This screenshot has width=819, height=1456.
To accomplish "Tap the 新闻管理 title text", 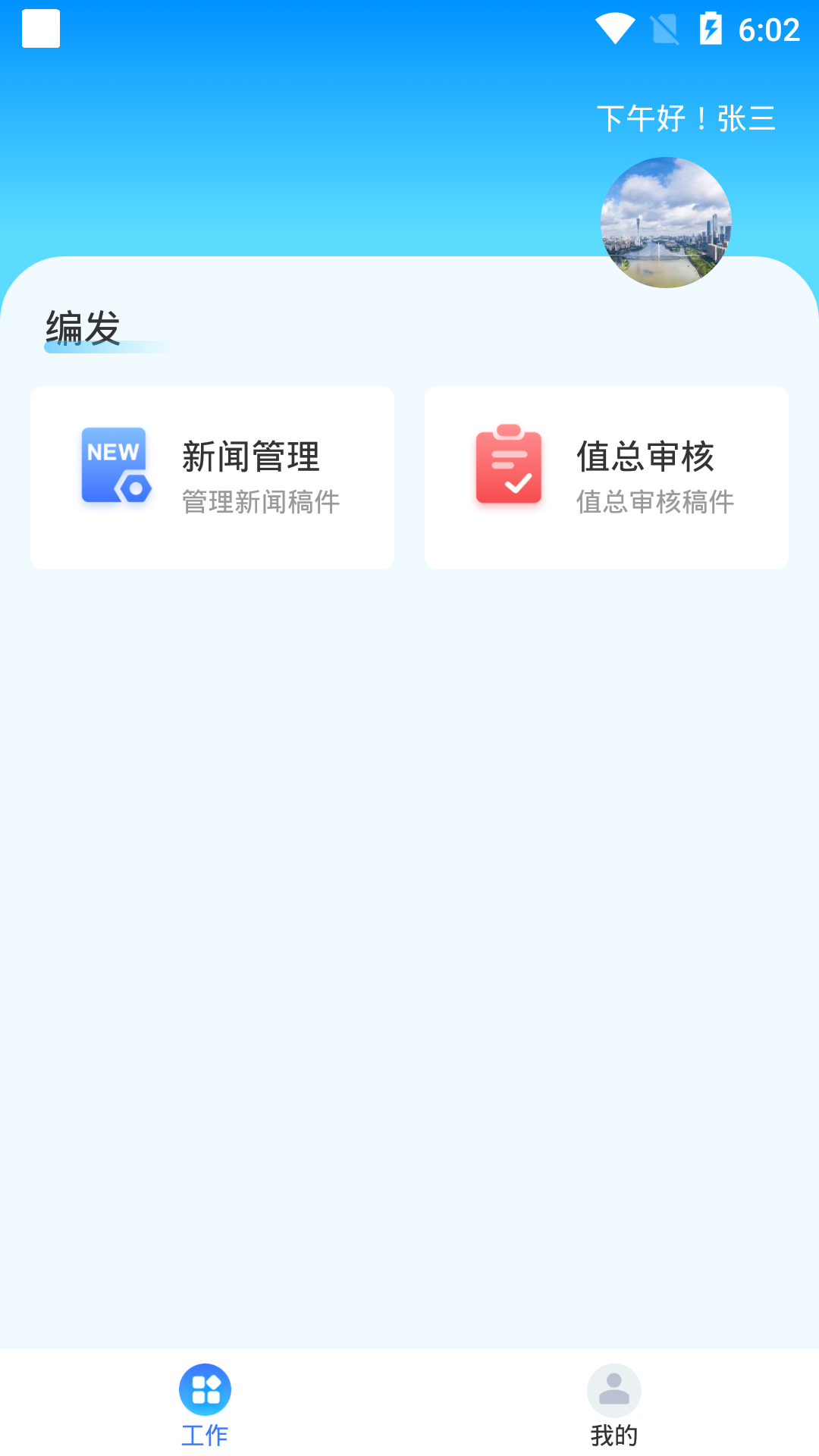I will [250, 457].
